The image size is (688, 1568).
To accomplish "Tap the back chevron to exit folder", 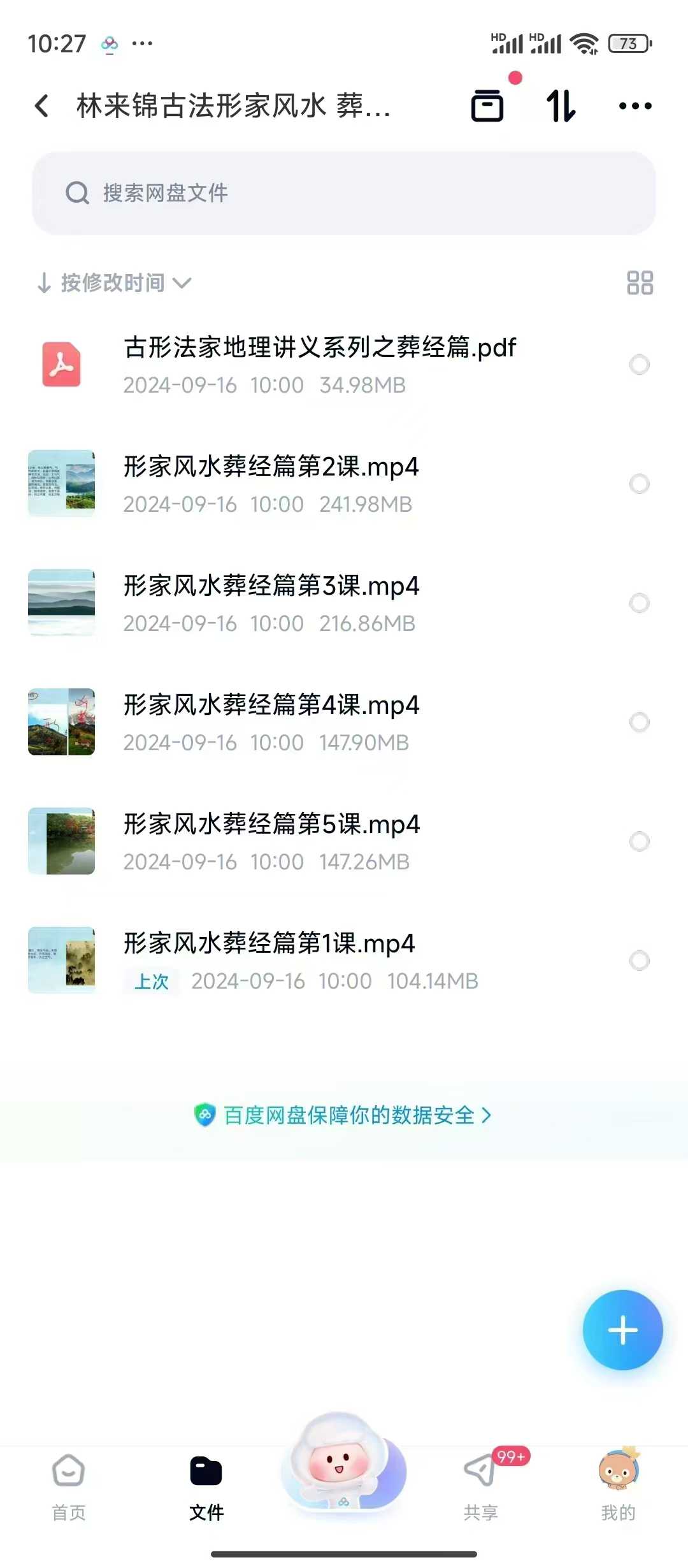I will click(41, 106).
